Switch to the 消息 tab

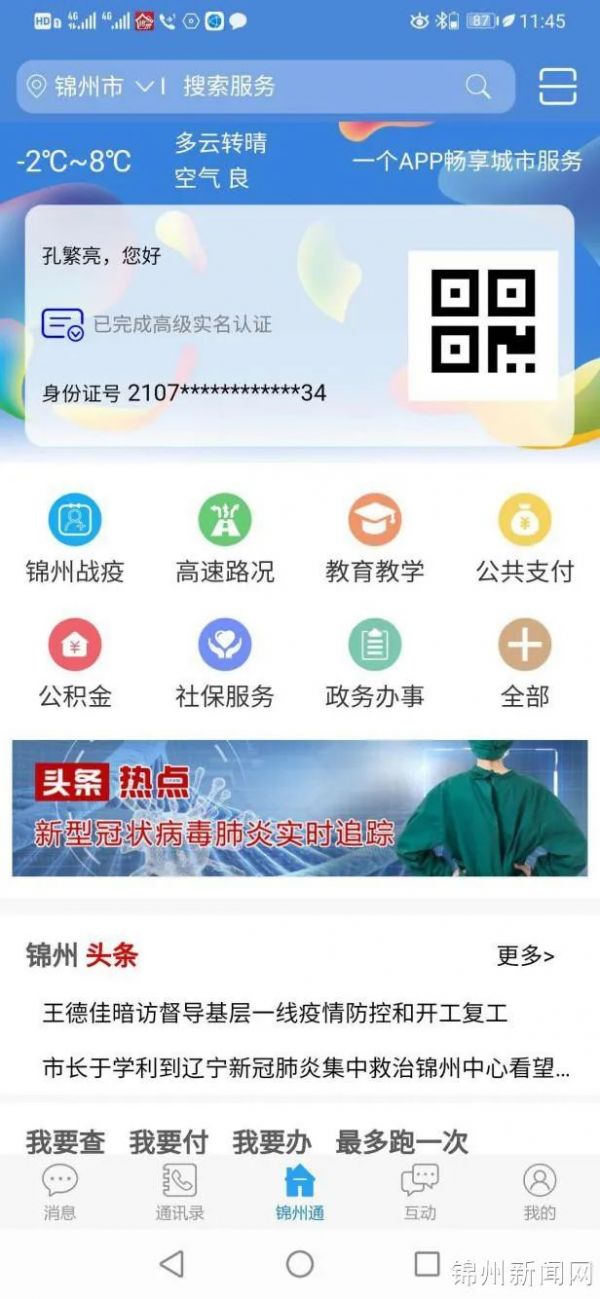pyautogui.click(x=60, y=1192)
